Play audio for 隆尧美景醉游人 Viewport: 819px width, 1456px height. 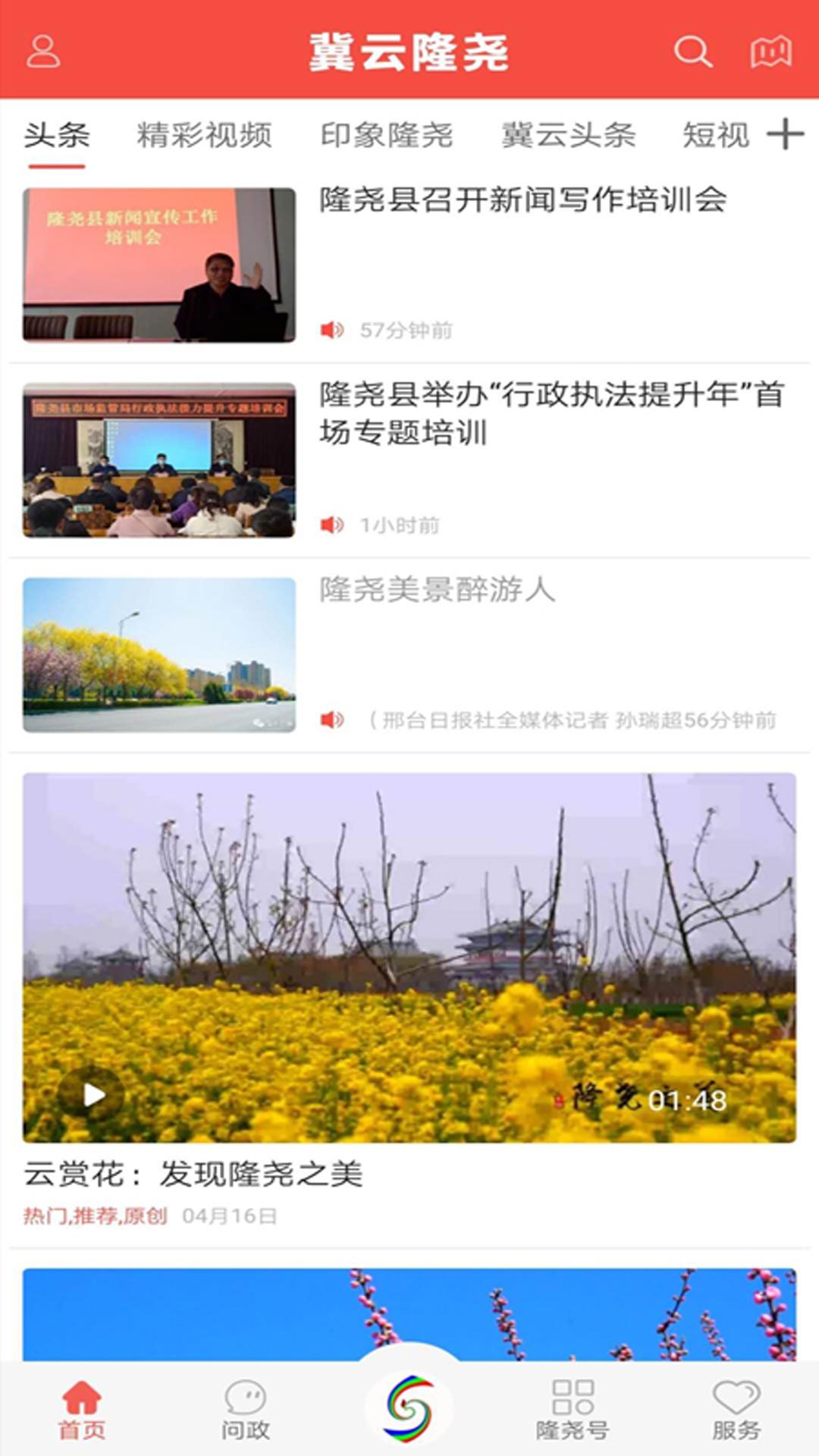(x=332, y=720)
